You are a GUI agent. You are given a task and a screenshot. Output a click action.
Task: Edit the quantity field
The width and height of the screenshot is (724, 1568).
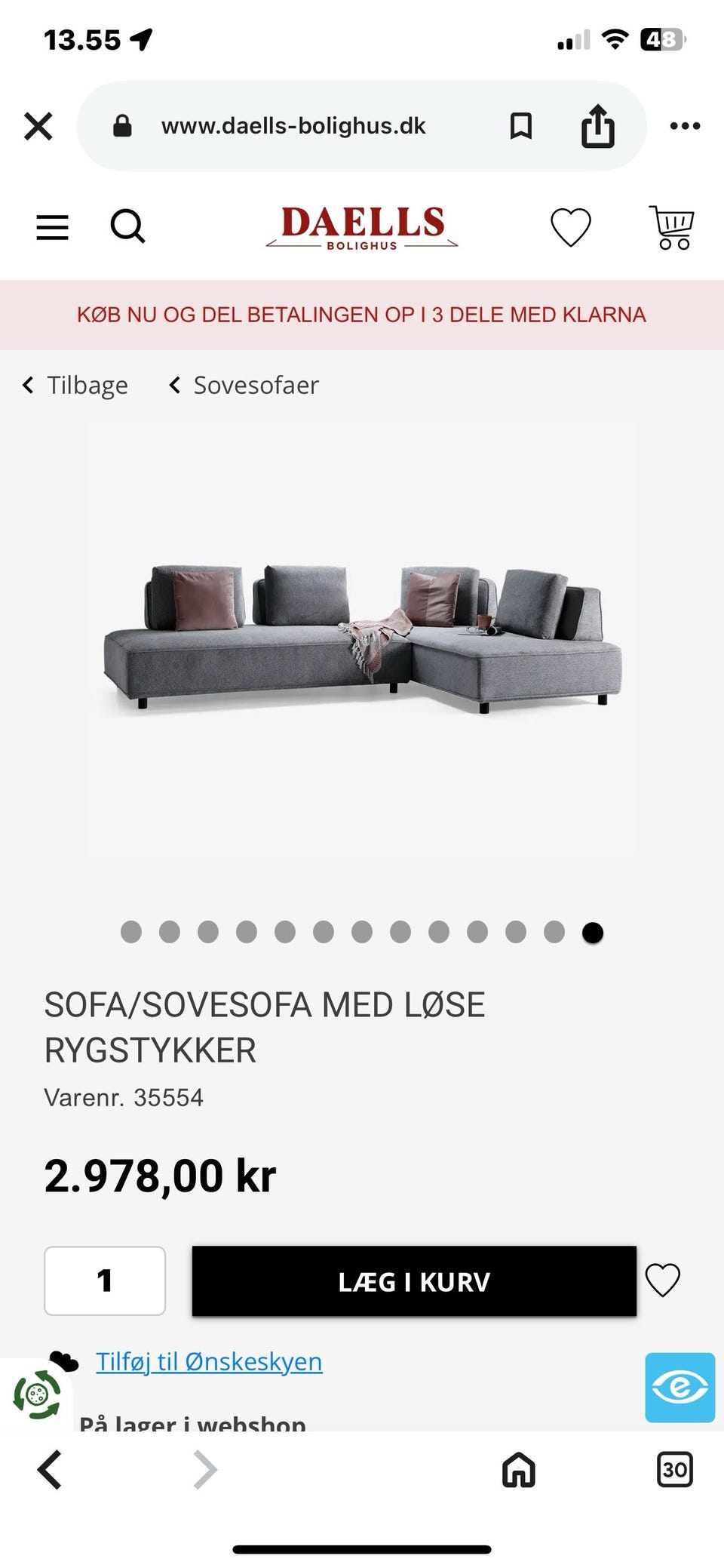pos(105,1281)
